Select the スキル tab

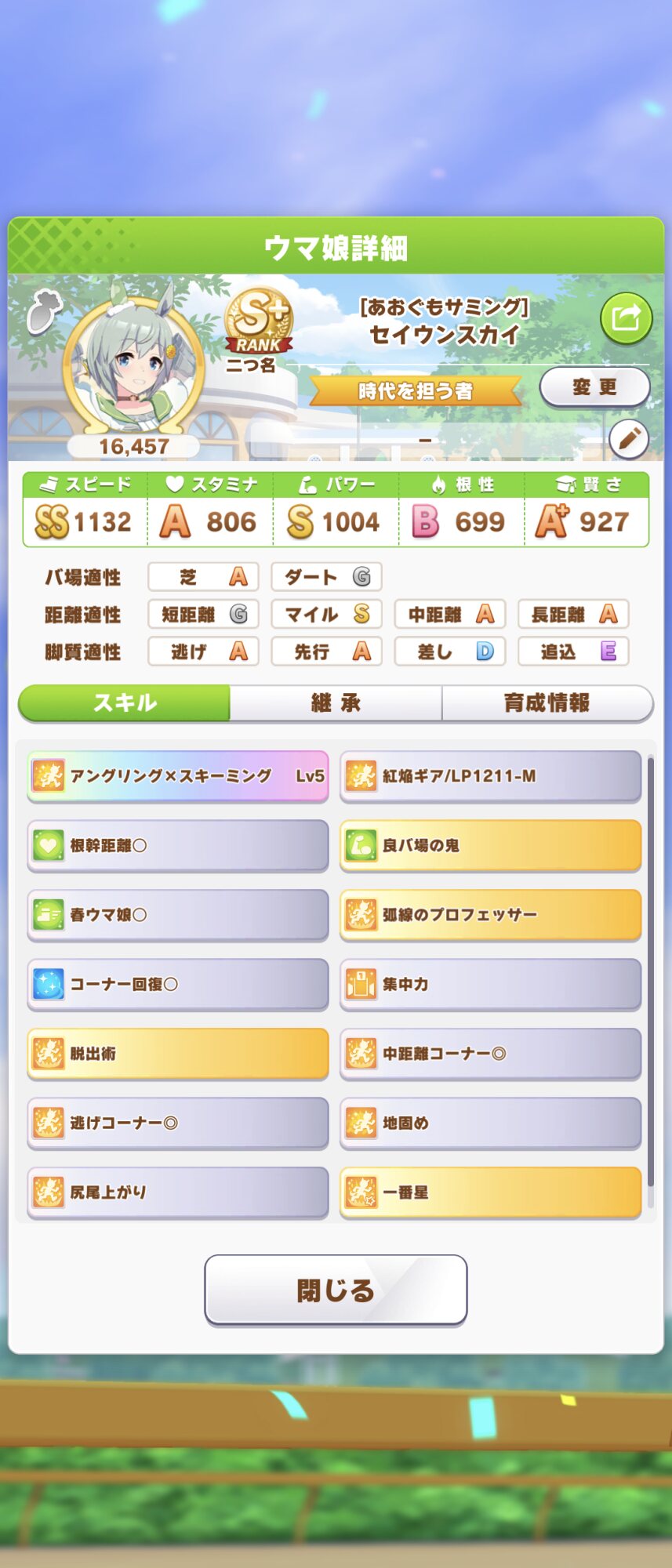(x=125, y=702)
